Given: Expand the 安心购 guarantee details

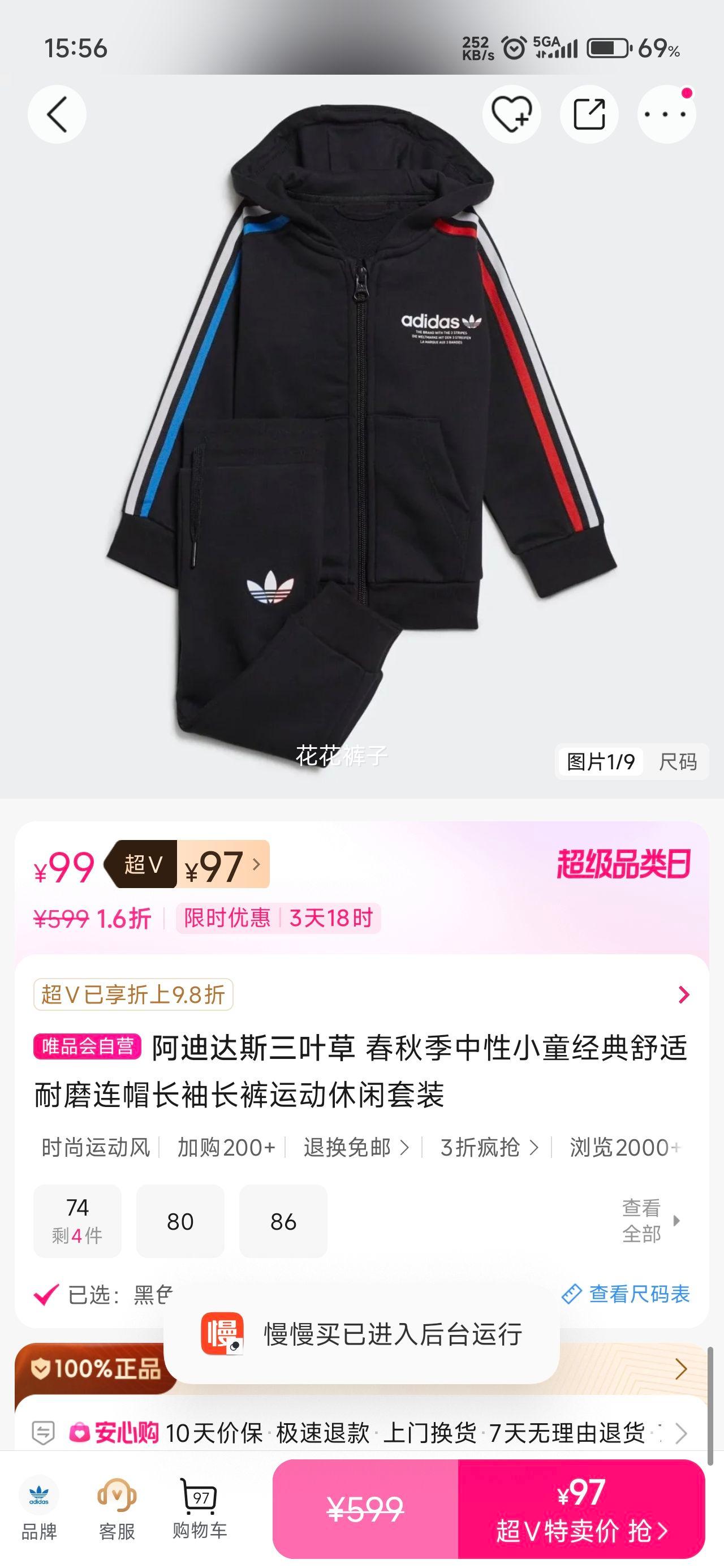Looking at the screenshot, I should pyautogui.click(x=680, y=1433).
